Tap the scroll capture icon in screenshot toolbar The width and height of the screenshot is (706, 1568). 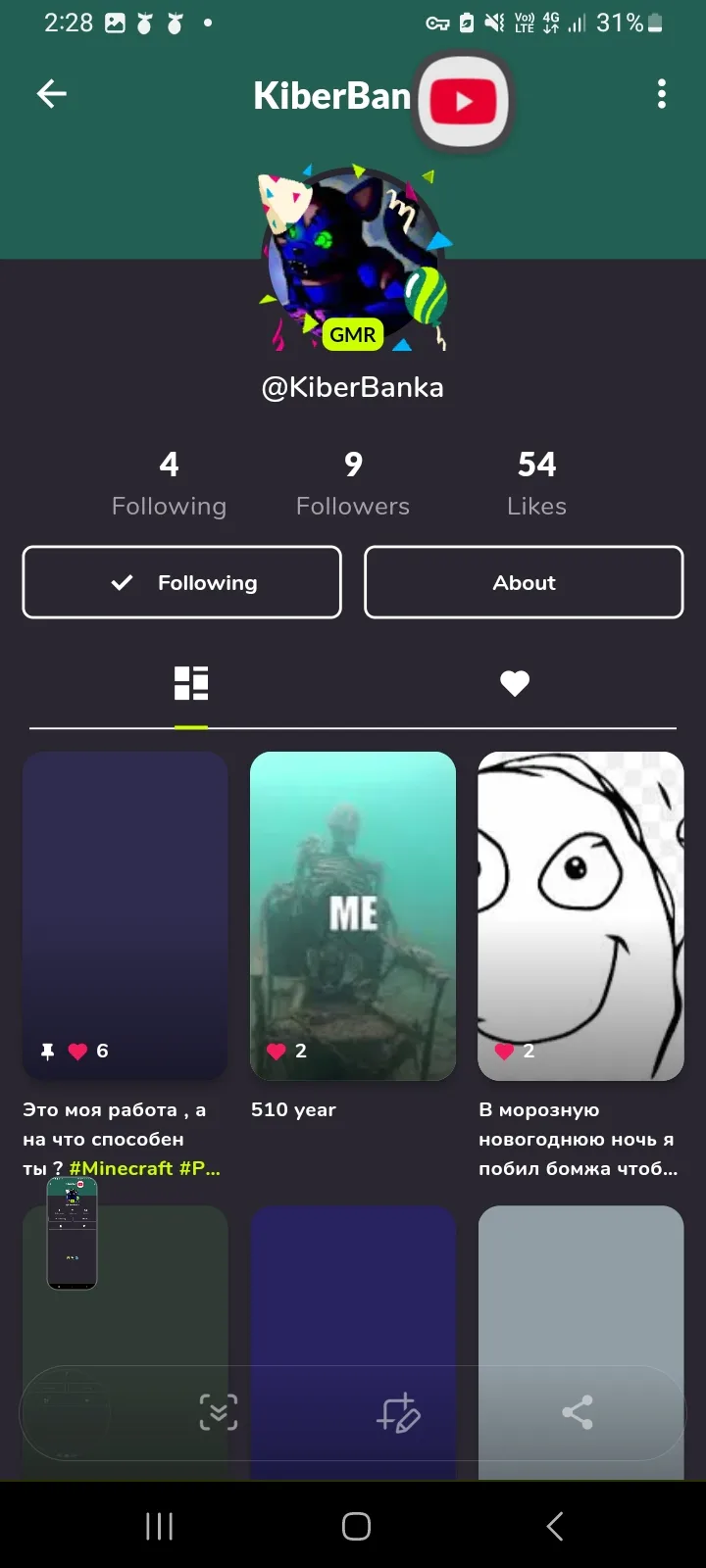coord(219,1412)
